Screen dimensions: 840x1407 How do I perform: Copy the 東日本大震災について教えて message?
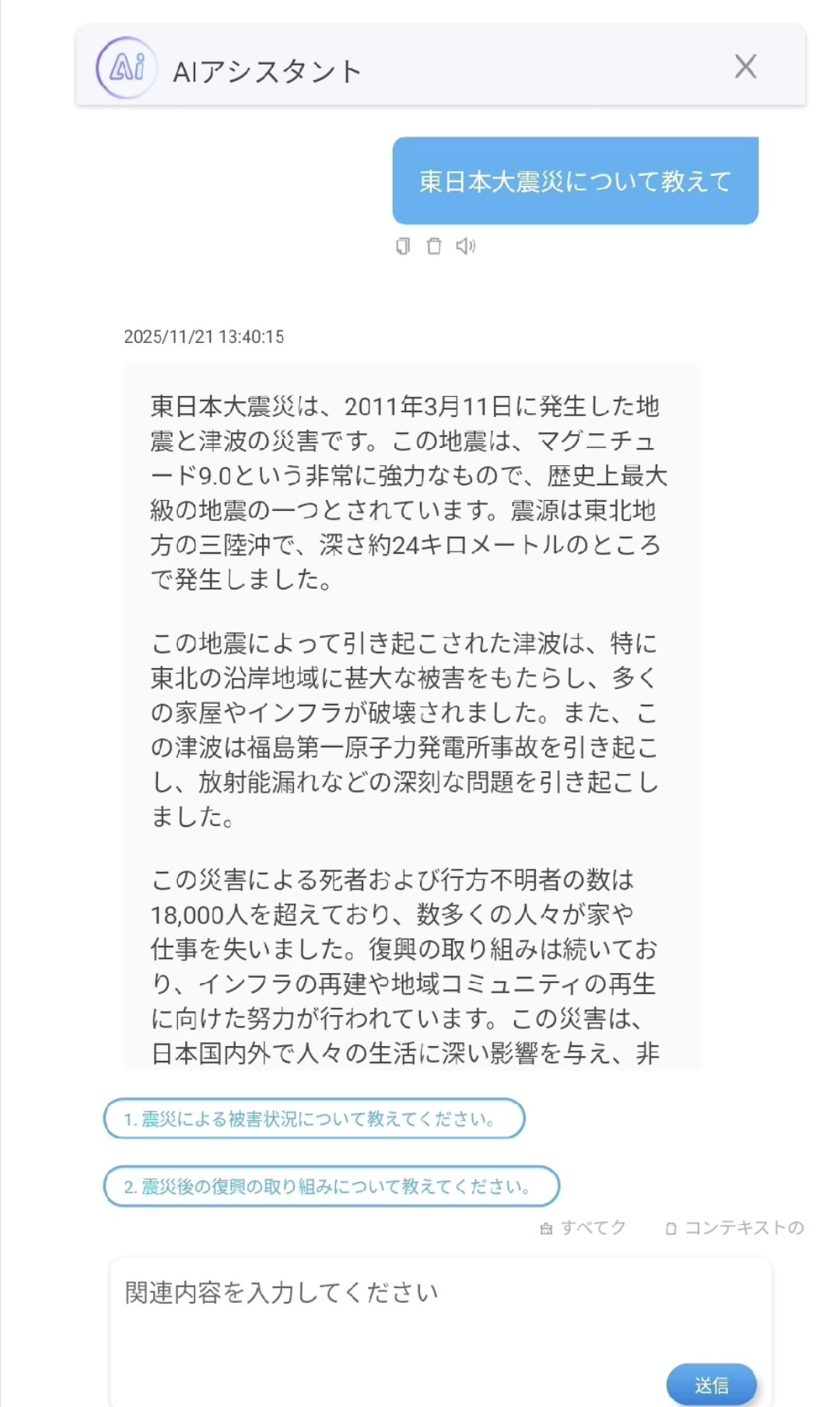coord(403,247)
